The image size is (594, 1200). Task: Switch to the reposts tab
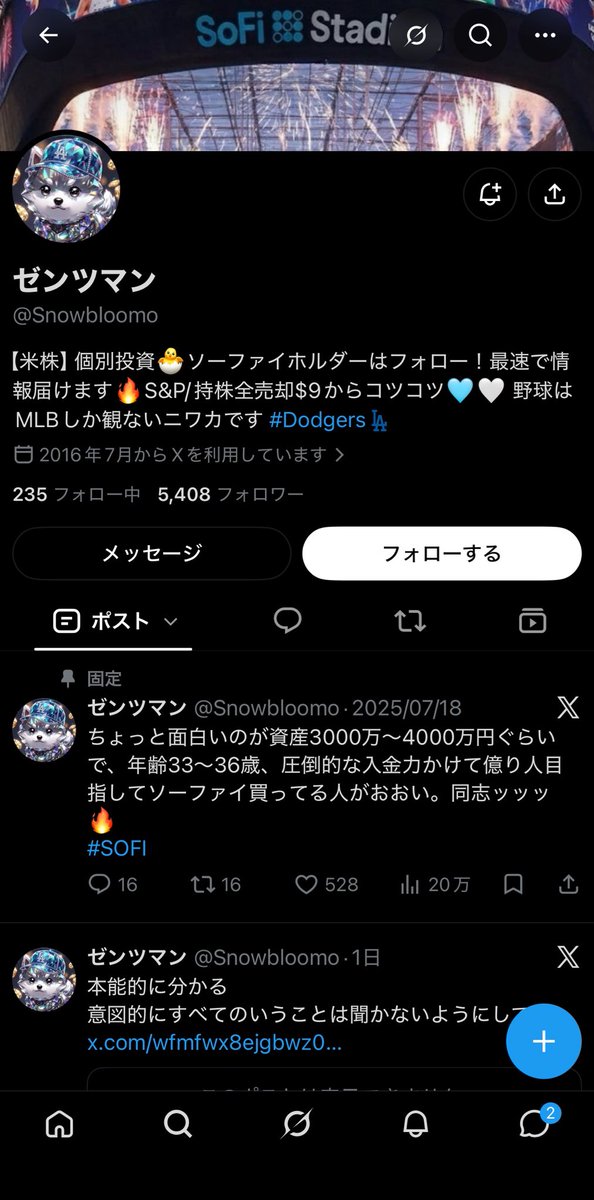click(x=410, y=621)
